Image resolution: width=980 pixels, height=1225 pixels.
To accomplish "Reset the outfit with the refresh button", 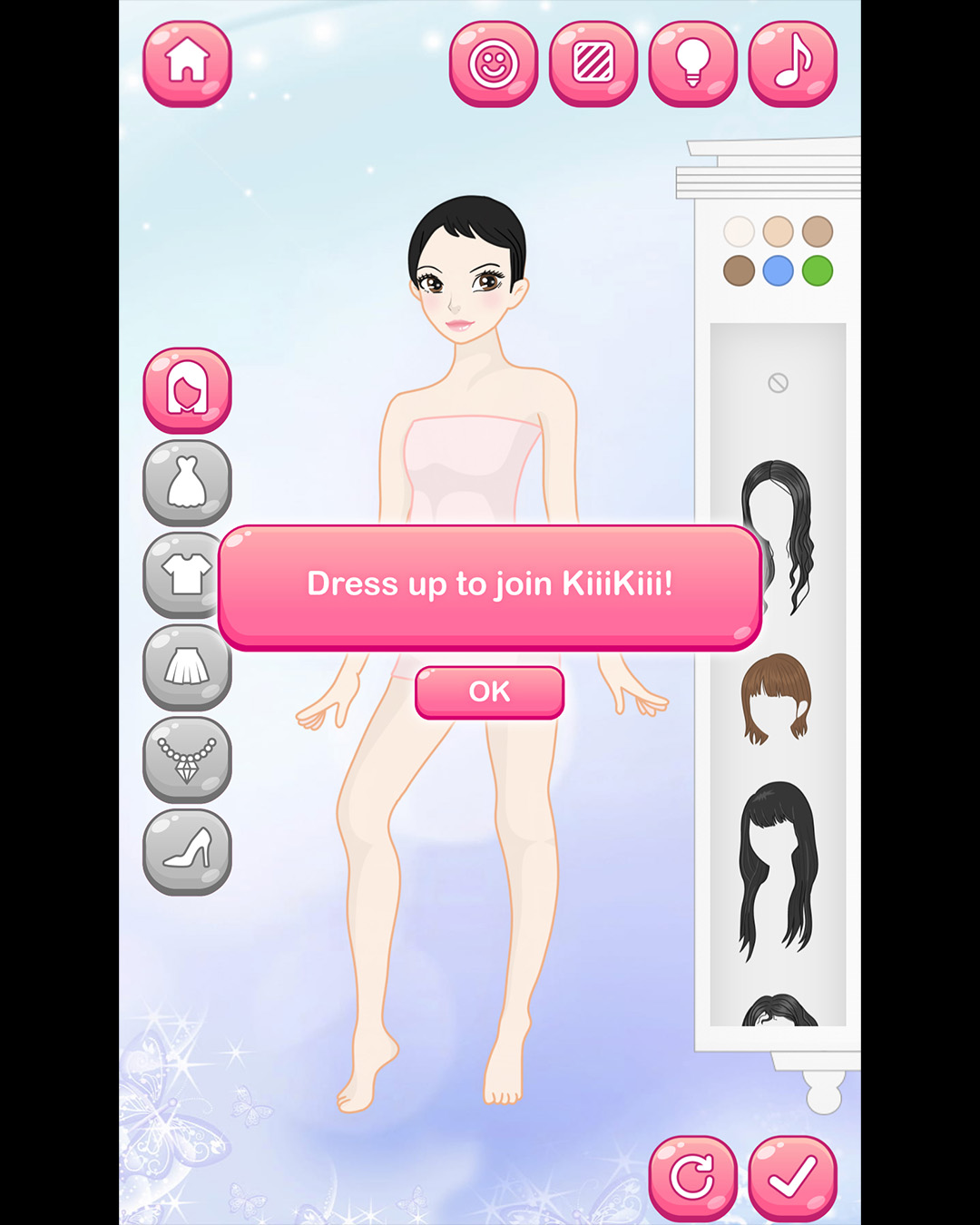I will tap(692, 1178).
